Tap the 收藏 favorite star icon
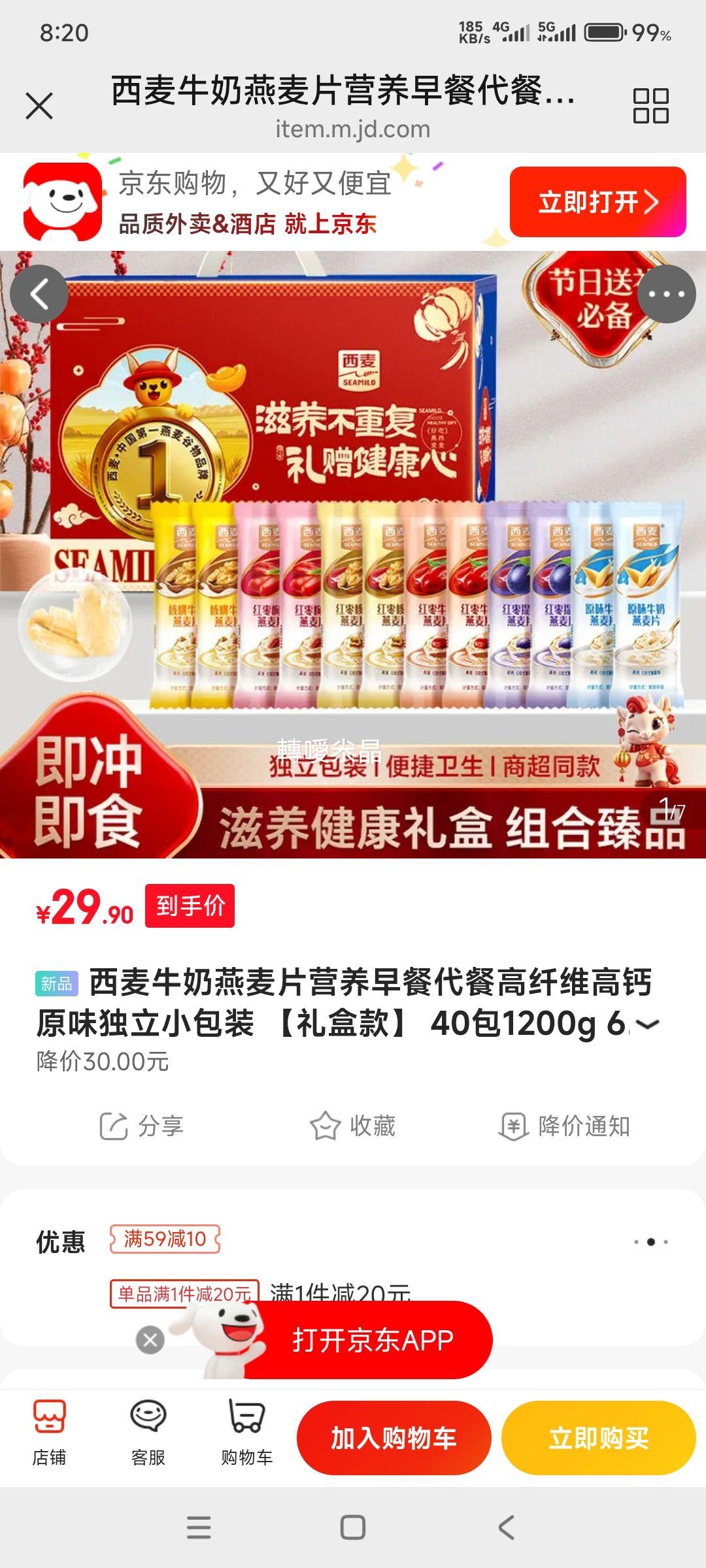The height and width of the screenshot is (1568, 706). [x=325, y=1124]
